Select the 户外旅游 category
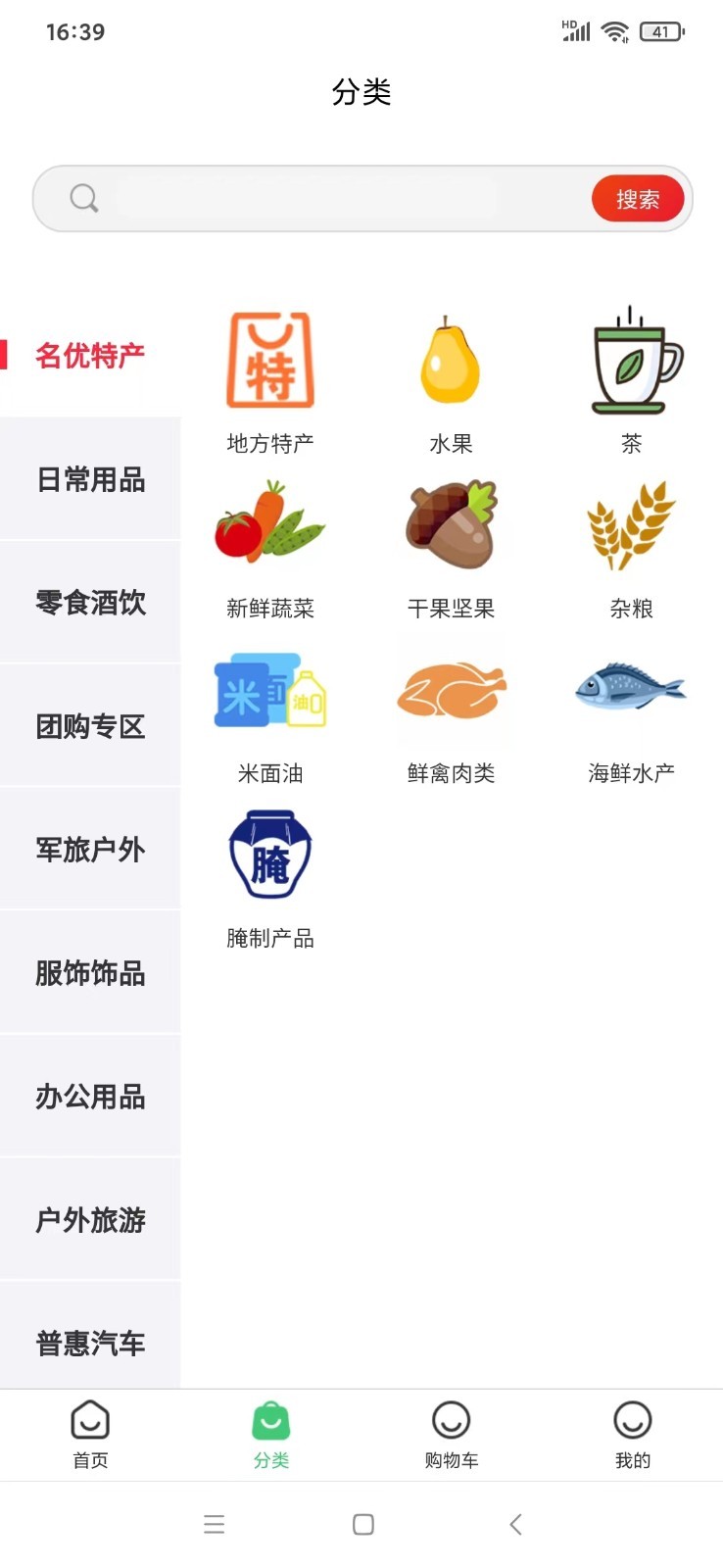 90,1220
